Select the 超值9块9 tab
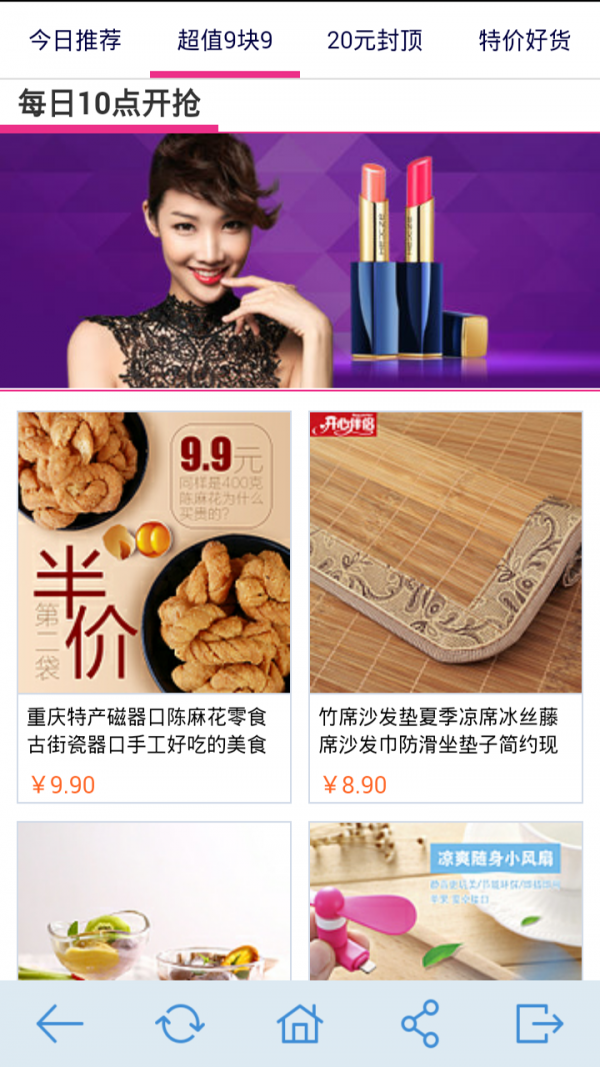 pyautogui.click(x=225, y=41)
